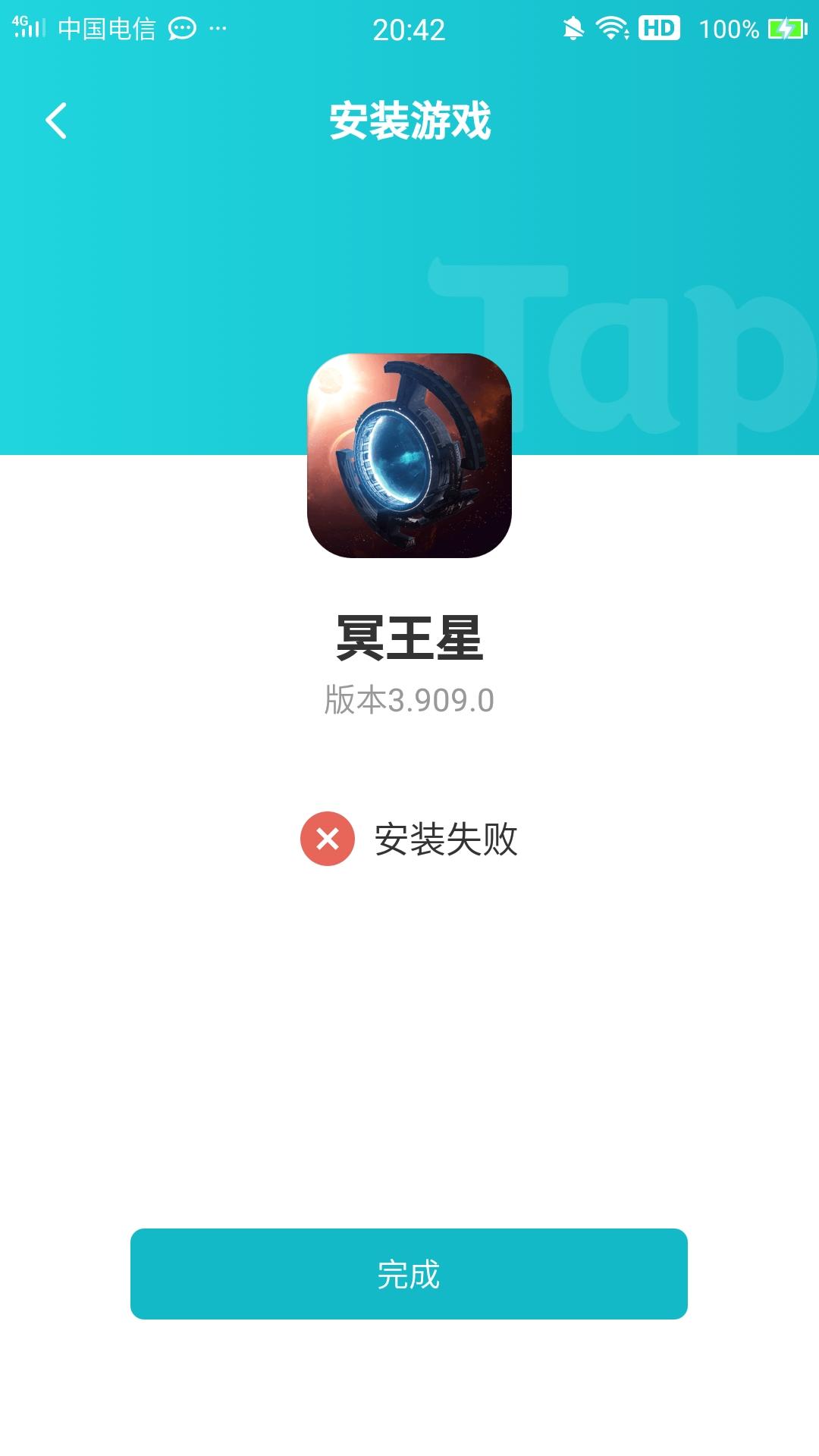Tap the 完成 button to finish
819x1456 pixels.
coord(409,1274)
